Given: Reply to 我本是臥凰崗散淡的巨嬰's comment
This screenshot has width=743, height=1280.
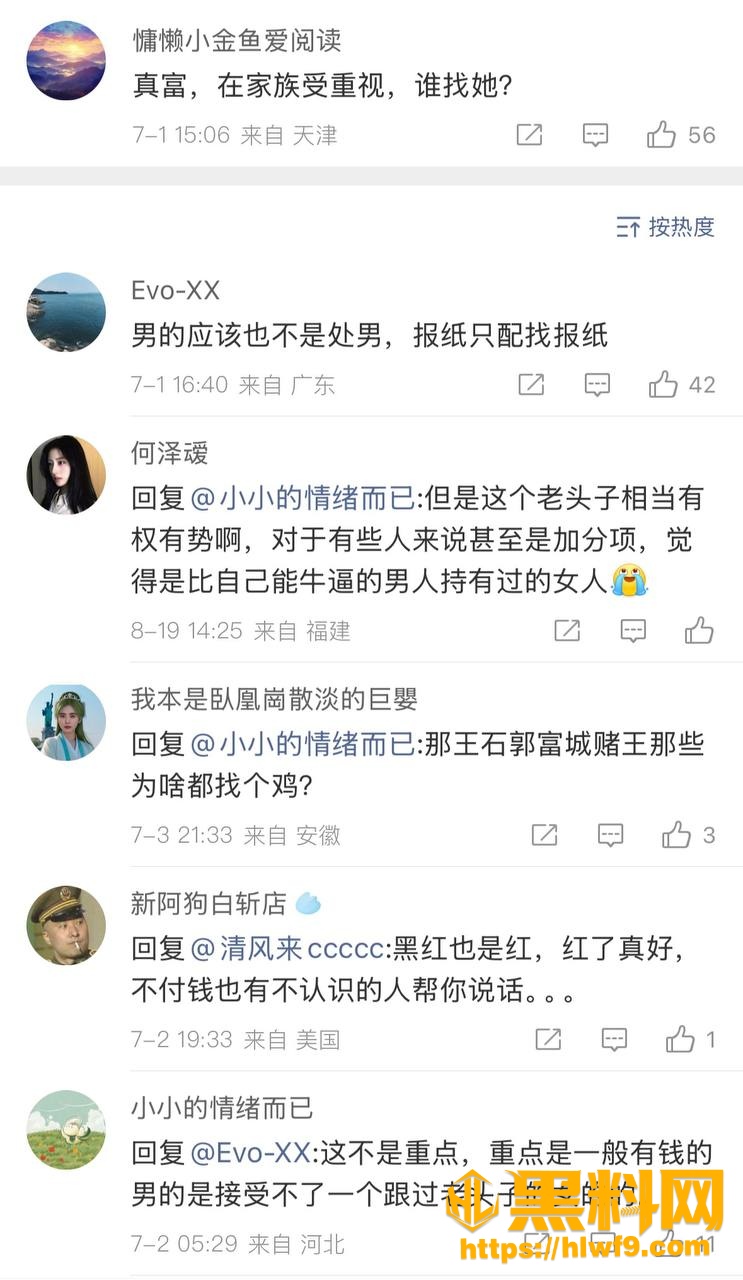Looking at the screenshot, I should click(610, 835).
